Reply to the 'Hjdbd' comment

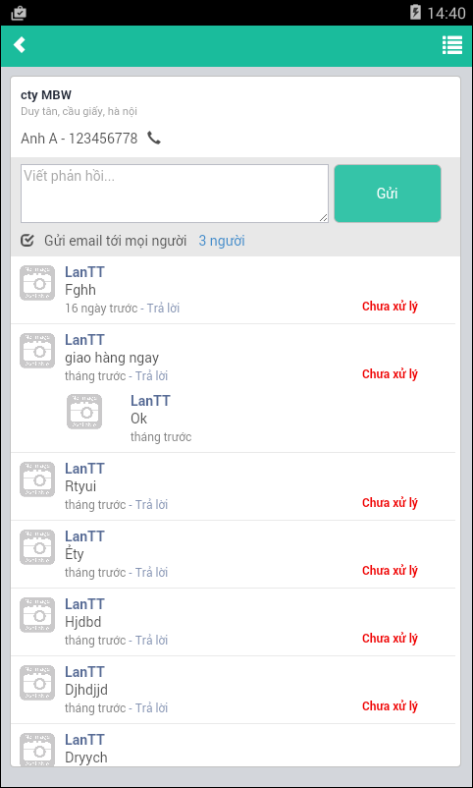coord(151,640)
